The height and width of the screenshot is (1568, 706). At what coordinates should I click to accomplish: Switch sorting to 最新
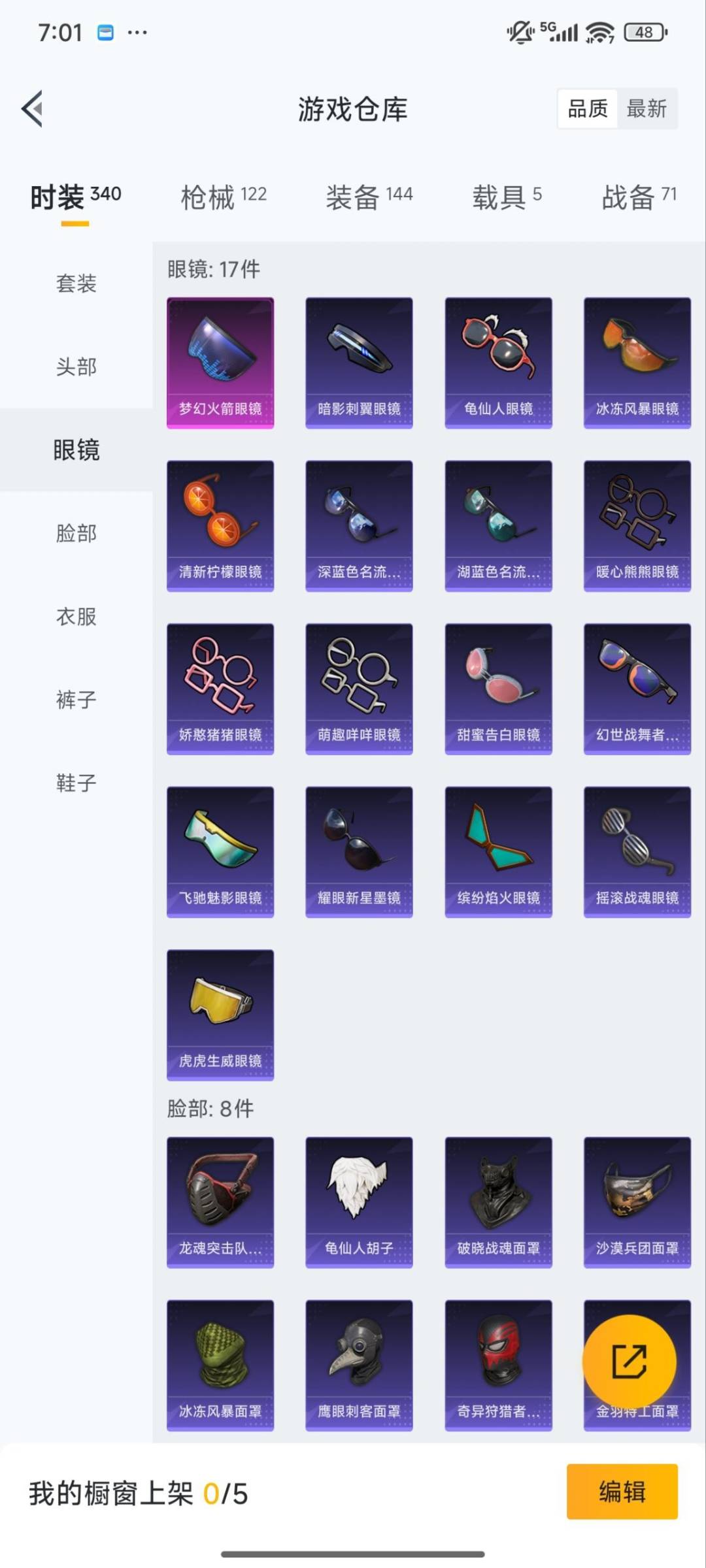point(648,109)
